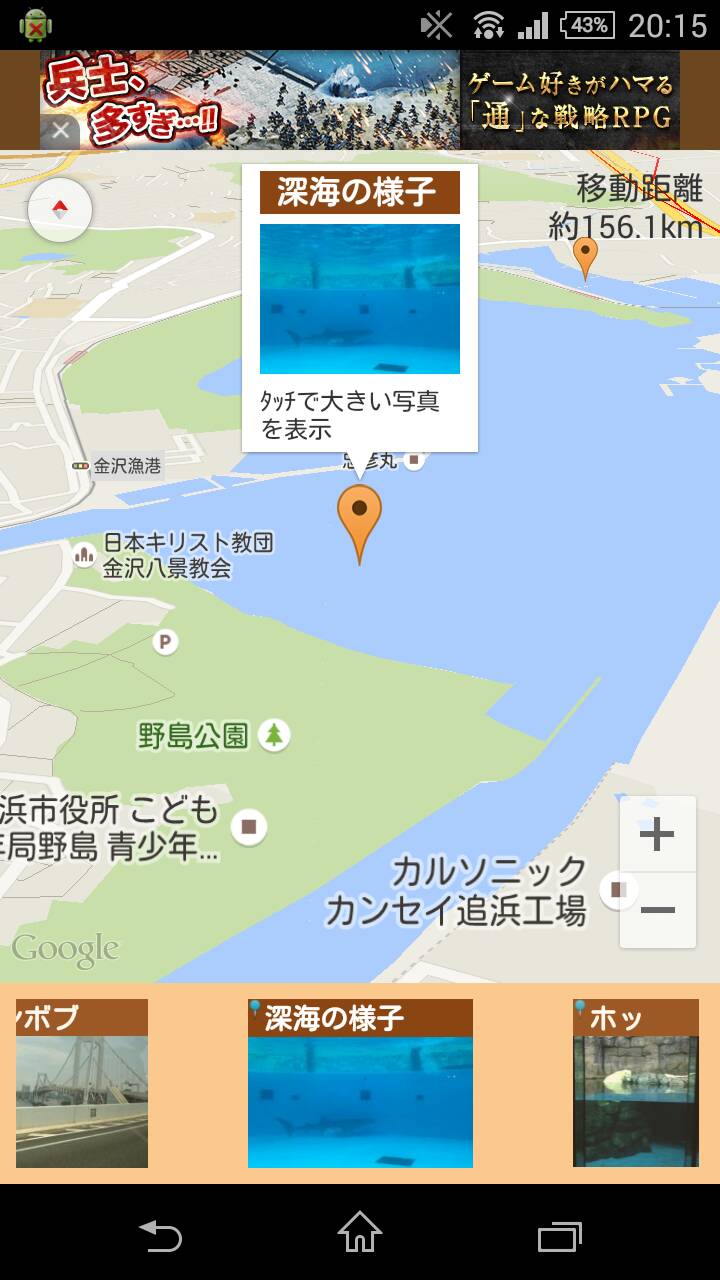Open the strategy RPG ad banner

click(x=360, y=100)
